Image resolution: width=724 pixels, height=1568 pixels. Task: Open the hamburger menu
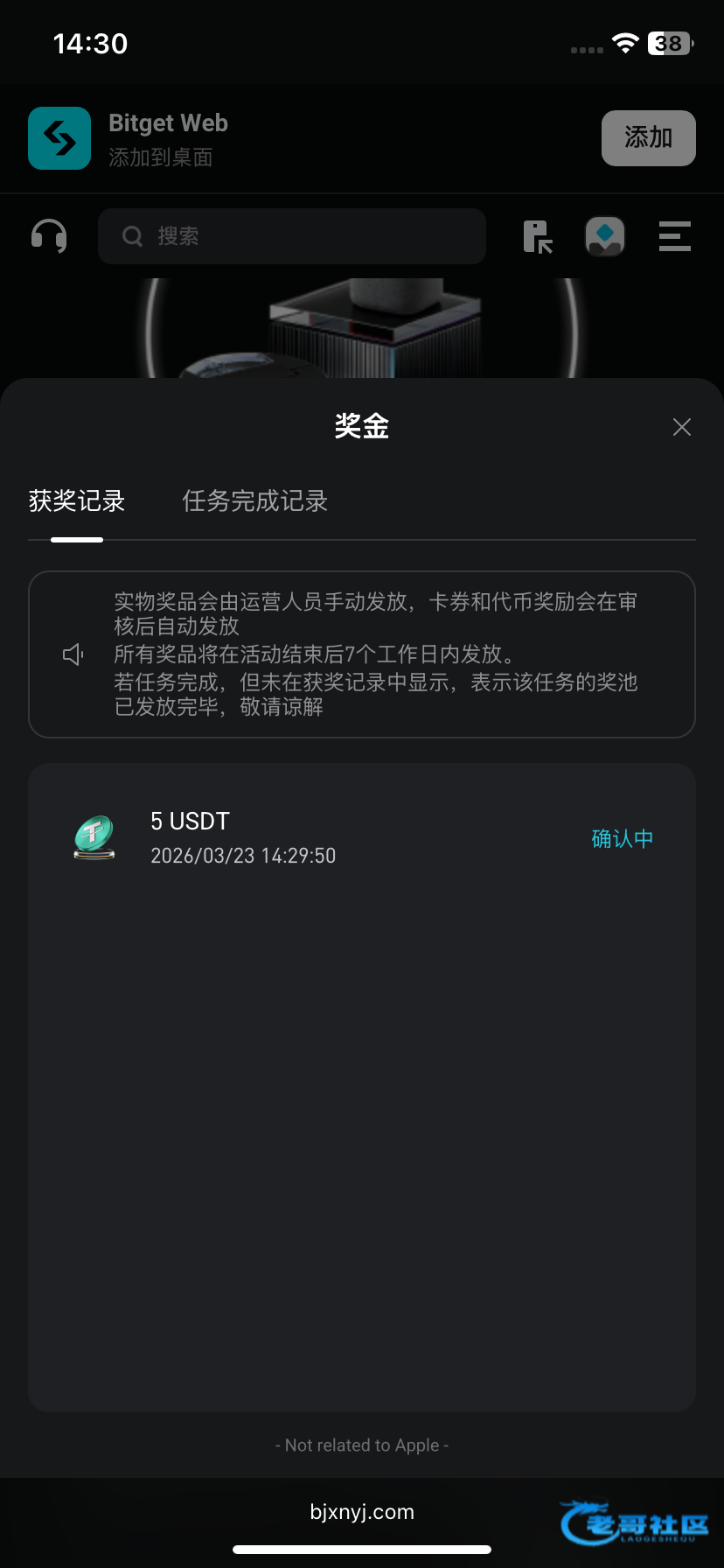tap(674, 236)
